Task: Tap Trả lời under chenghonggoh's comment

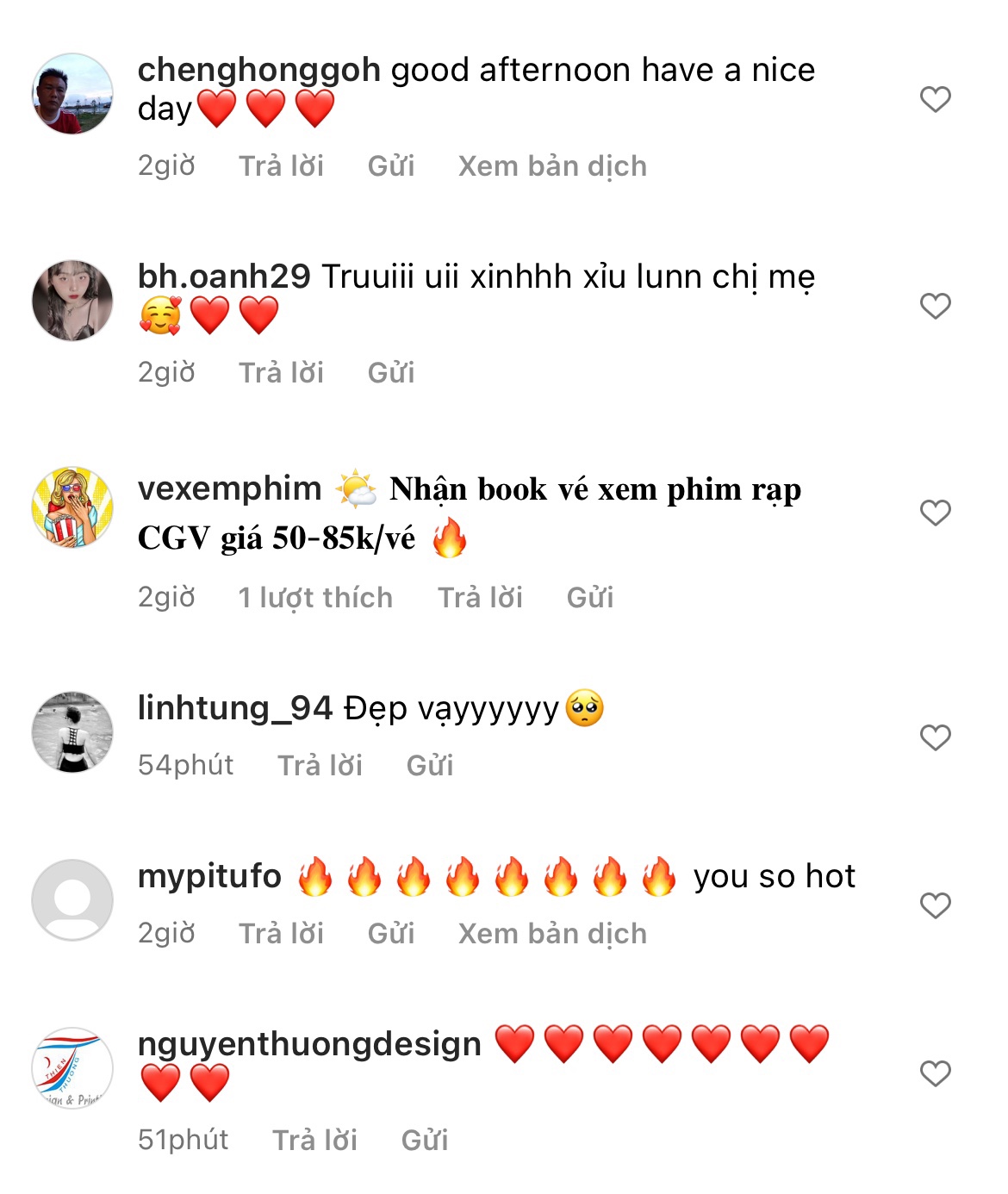Action: coord(281,166)
